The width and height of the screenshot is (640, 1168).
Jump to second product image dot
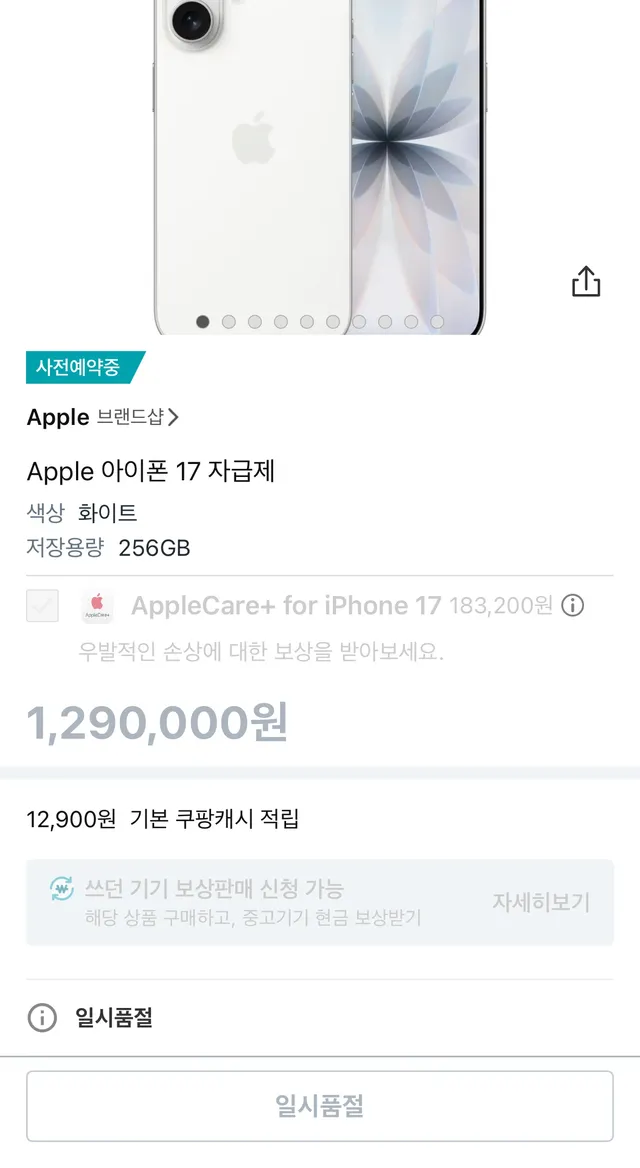pos(229,322)
